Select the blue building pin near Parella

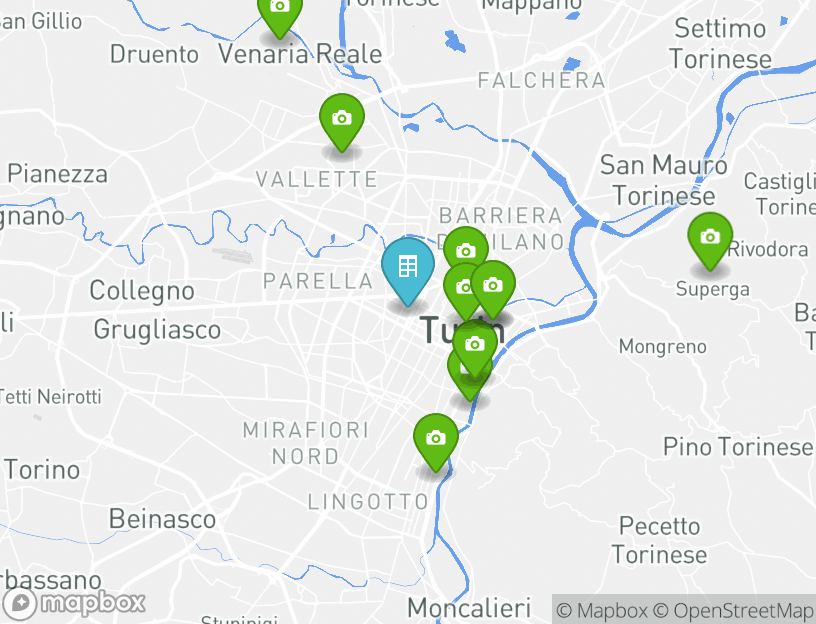407,268
